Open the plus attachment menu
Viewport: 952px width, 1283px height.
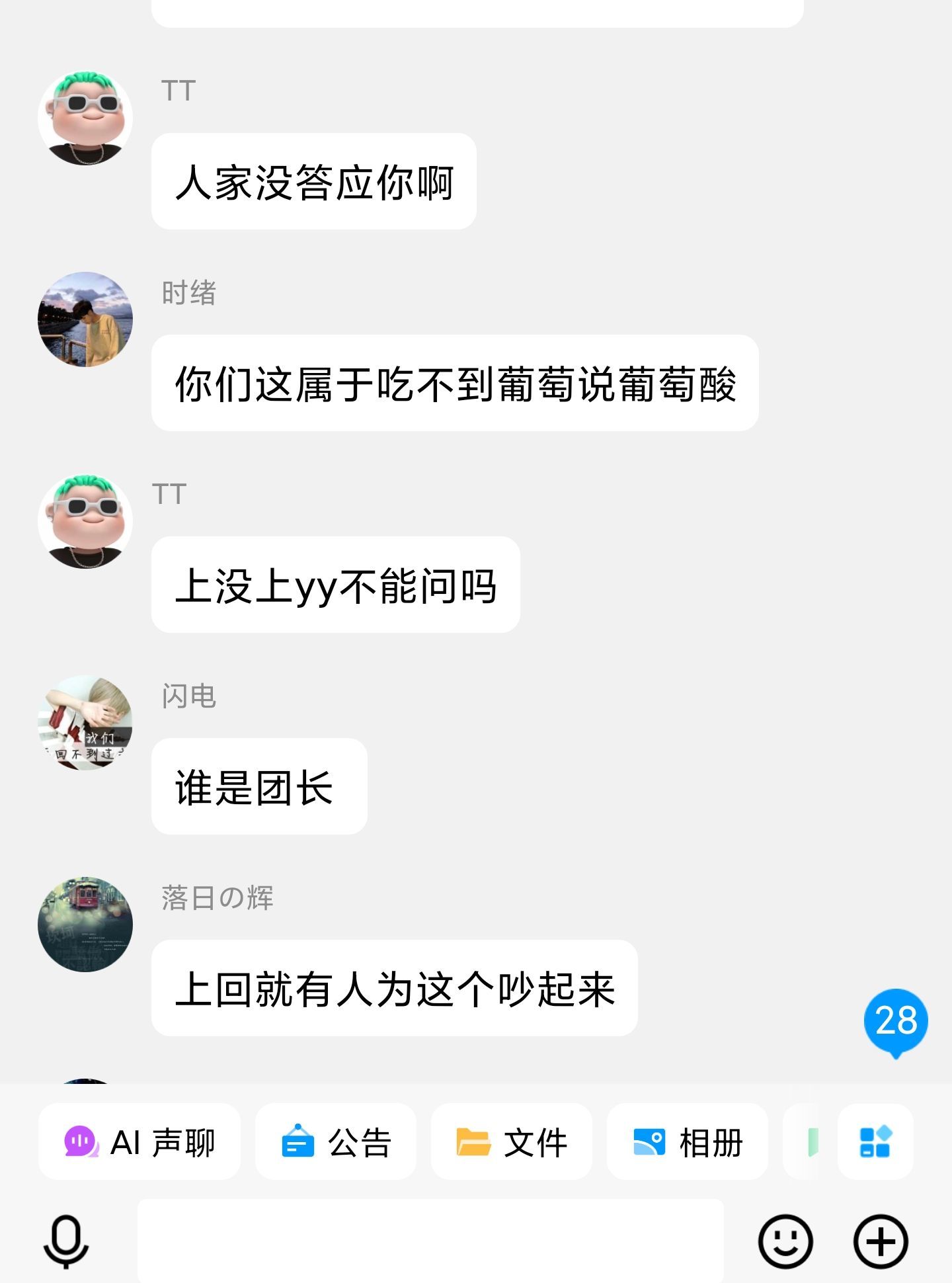(x=881, y=1241)
